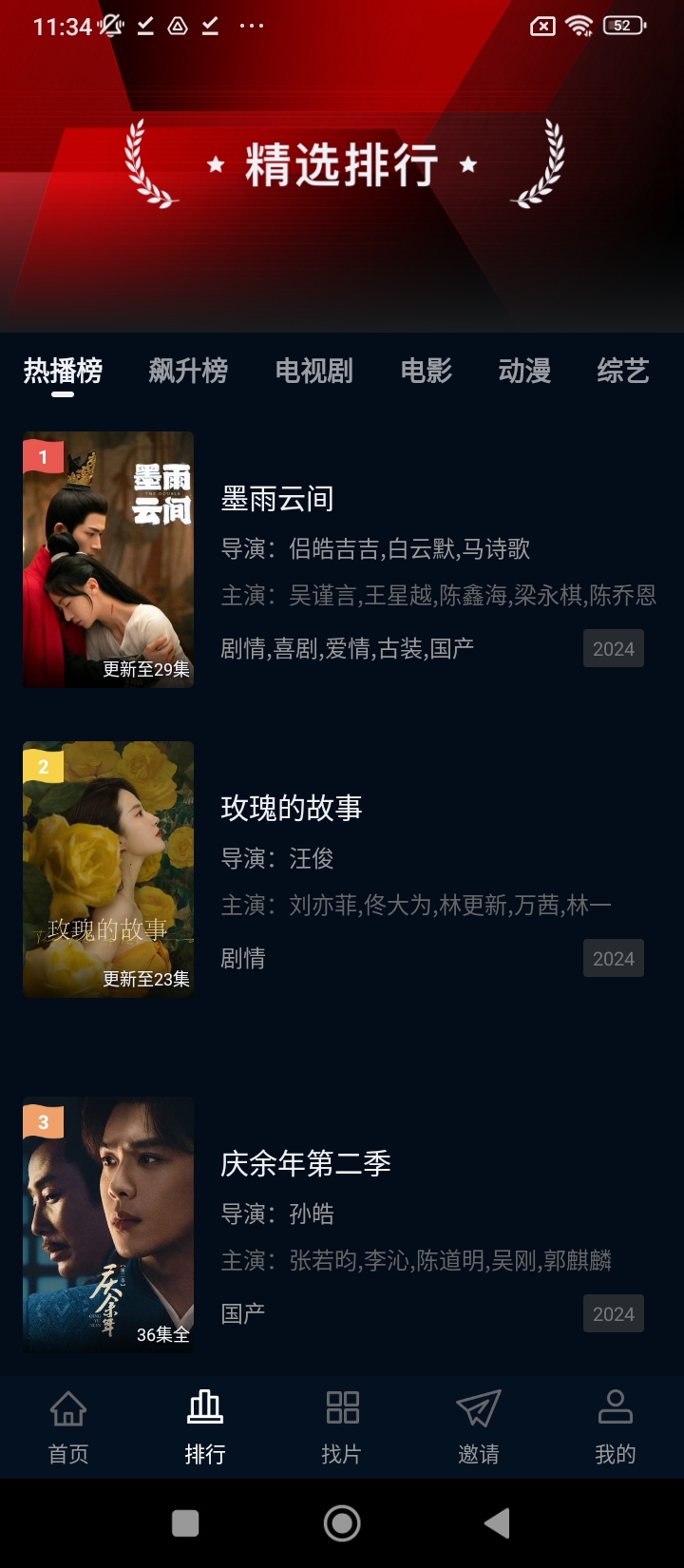Go to the 首页 tab
The image size is (684, 1568).
coord(68,1425)
